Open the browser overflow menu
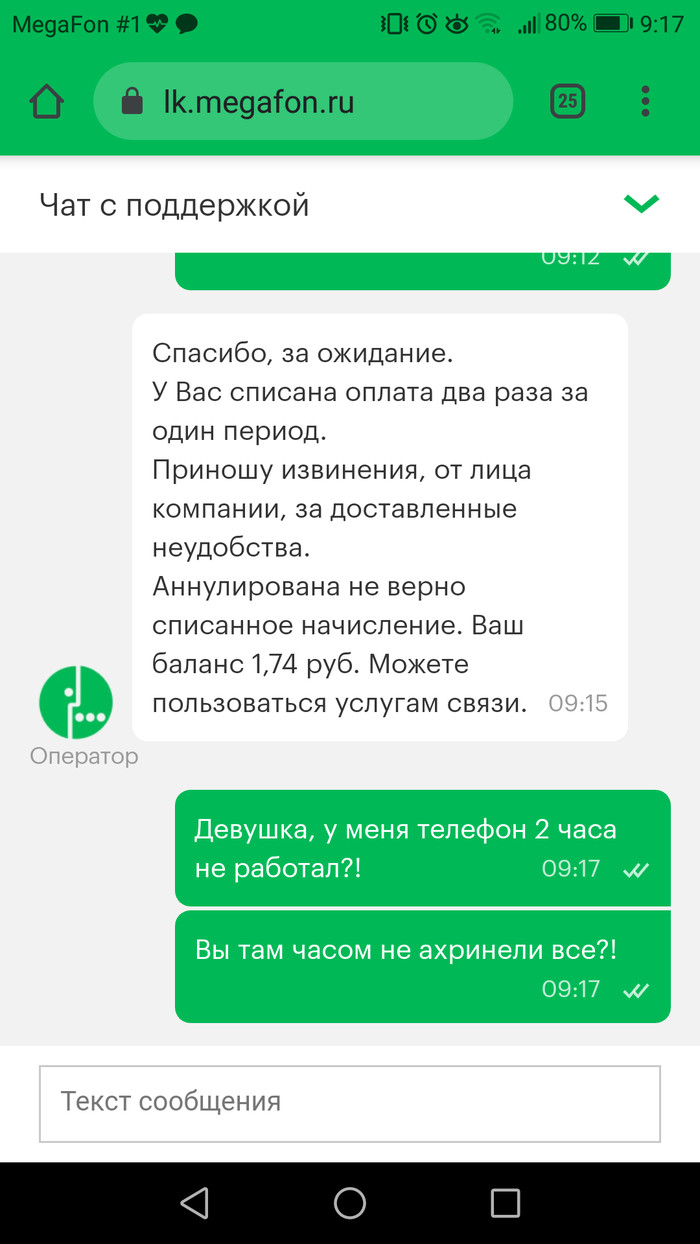The height and width of the screenshot is (1244, 700). (646, 101)
